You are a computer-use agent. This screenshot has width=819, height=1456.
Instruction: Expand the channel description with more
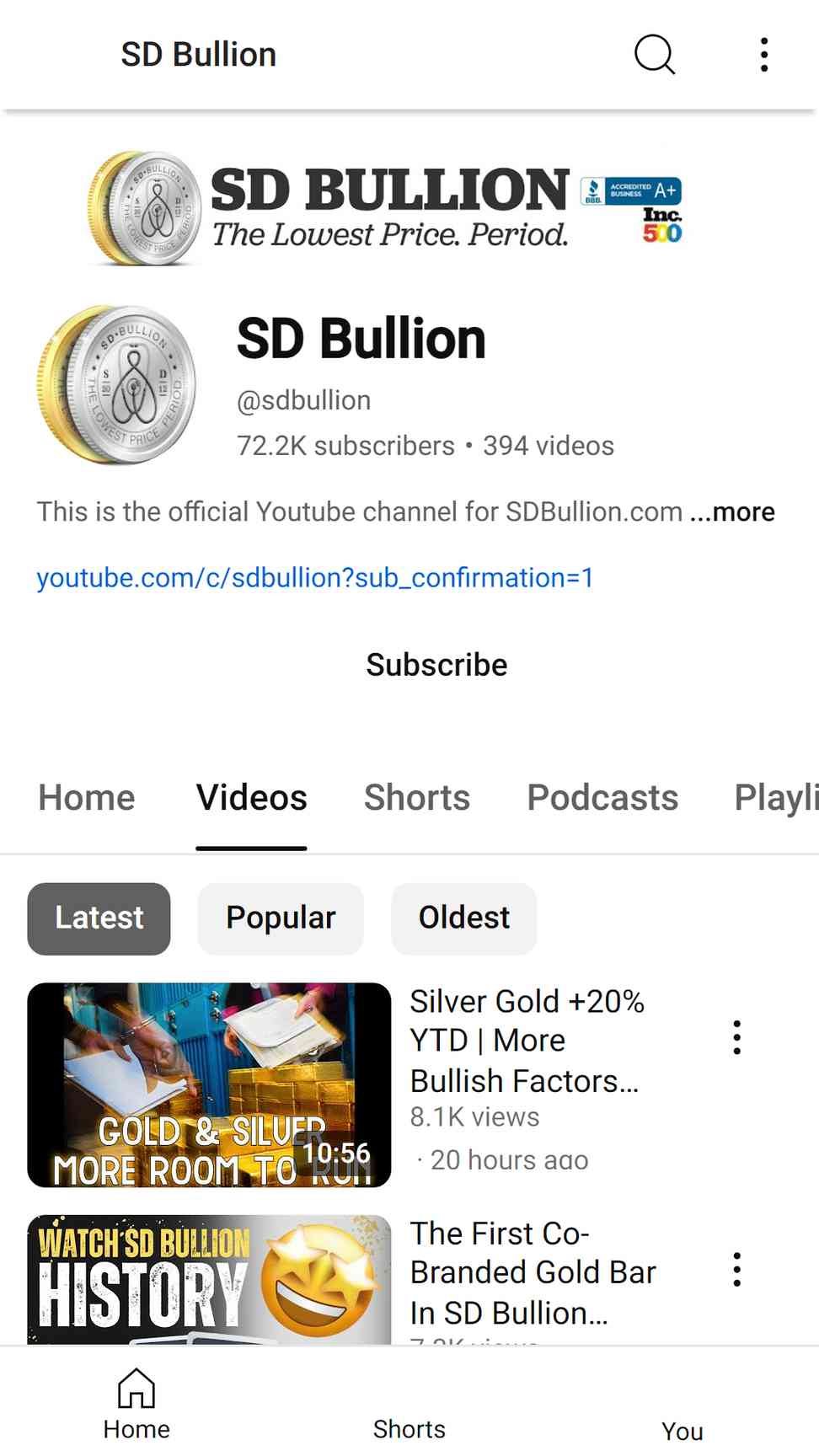[732, 511]
